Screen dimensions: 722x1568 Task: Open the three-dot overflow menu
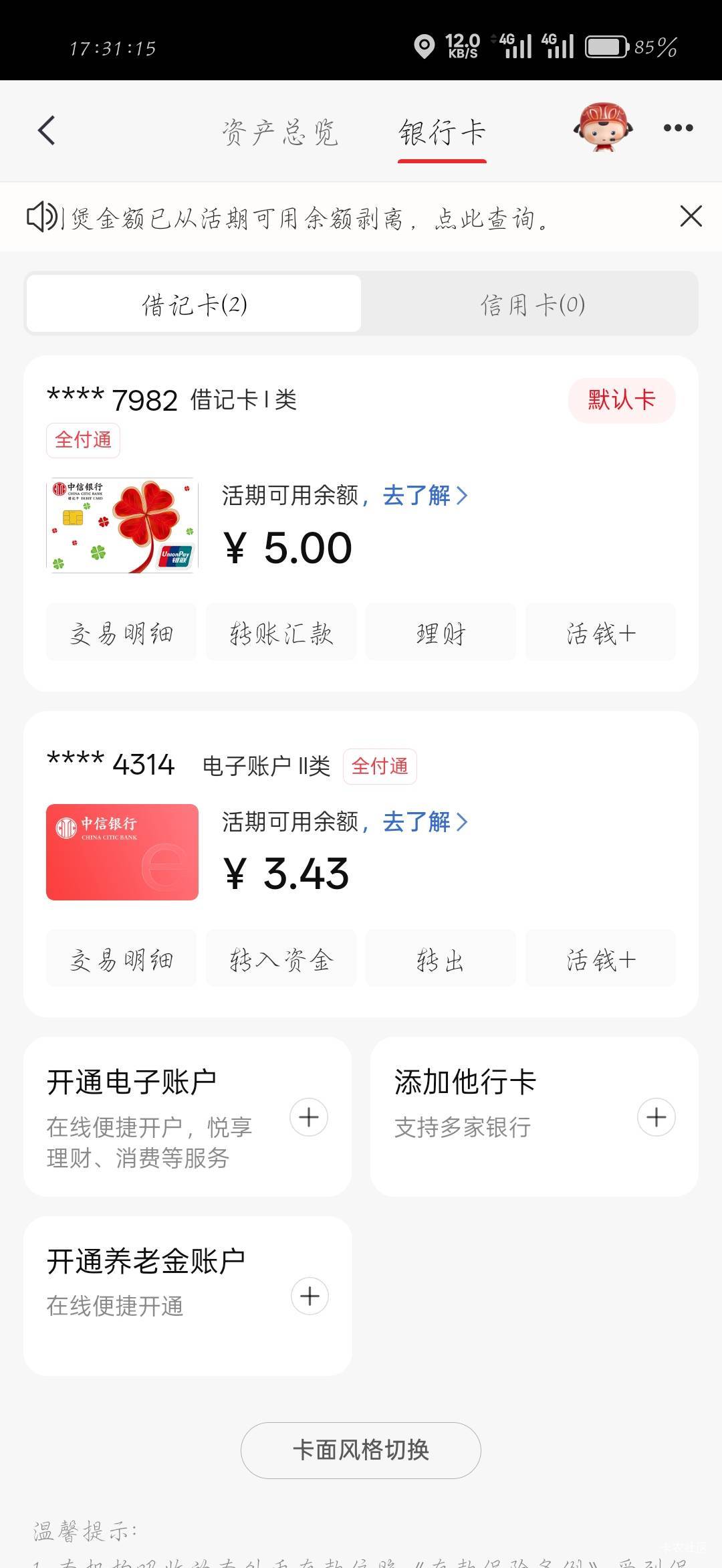click(678, 128)
